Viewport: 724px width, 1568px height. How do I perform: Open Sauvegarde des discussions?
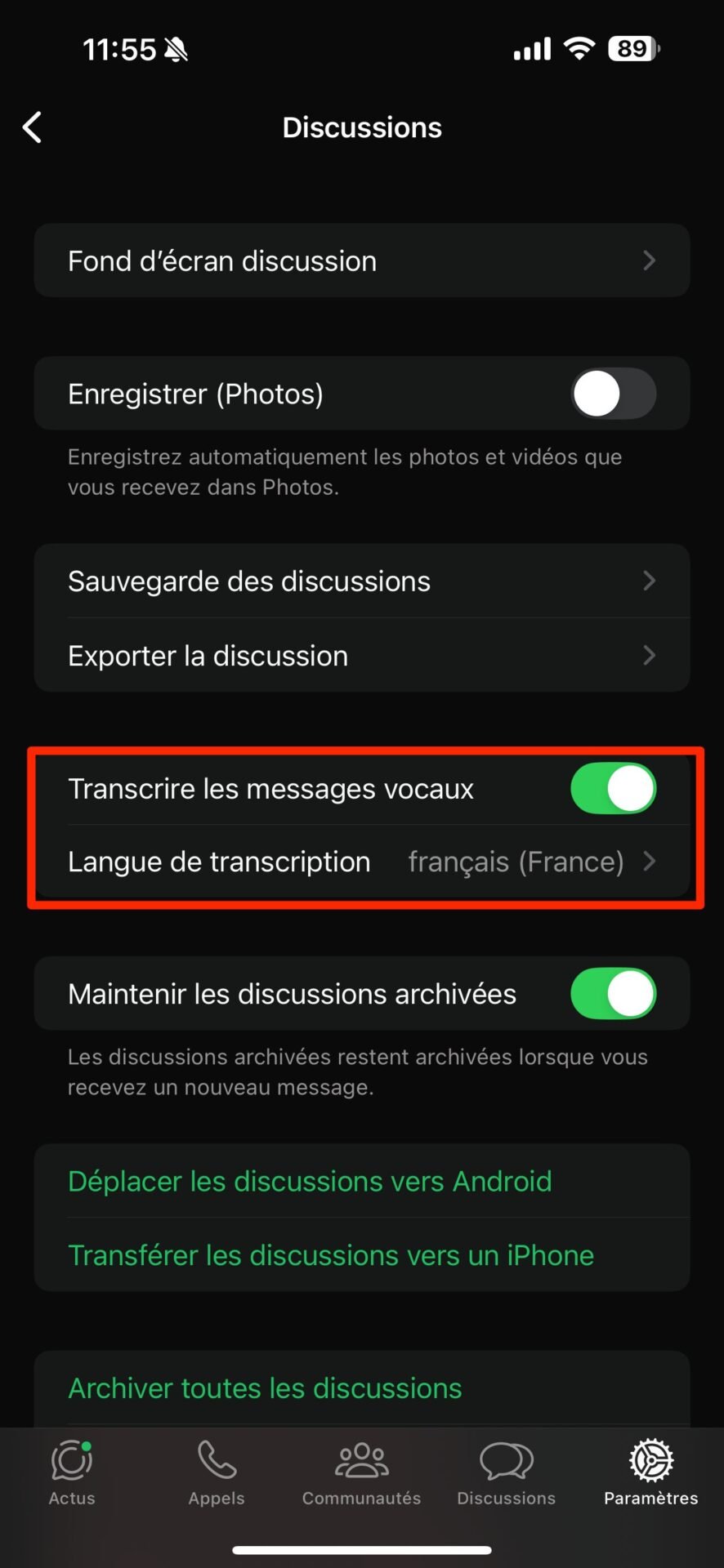coord(362,581)
